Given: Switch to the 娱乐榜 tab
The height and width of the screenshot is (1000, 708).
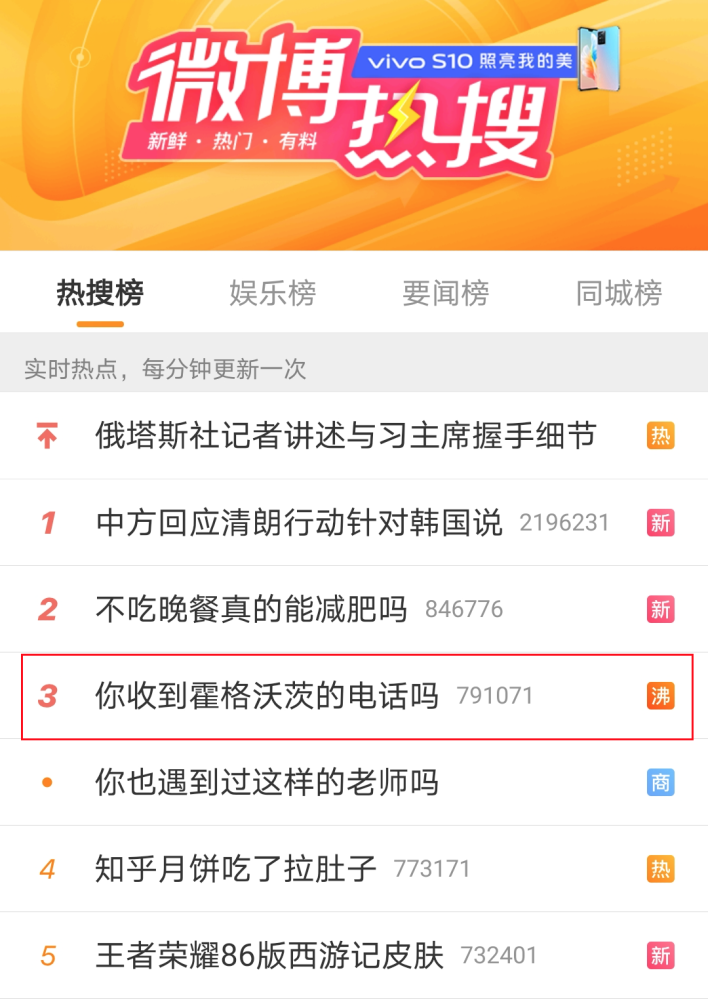Looking at the screenshot, I should (x=272, y=293).
